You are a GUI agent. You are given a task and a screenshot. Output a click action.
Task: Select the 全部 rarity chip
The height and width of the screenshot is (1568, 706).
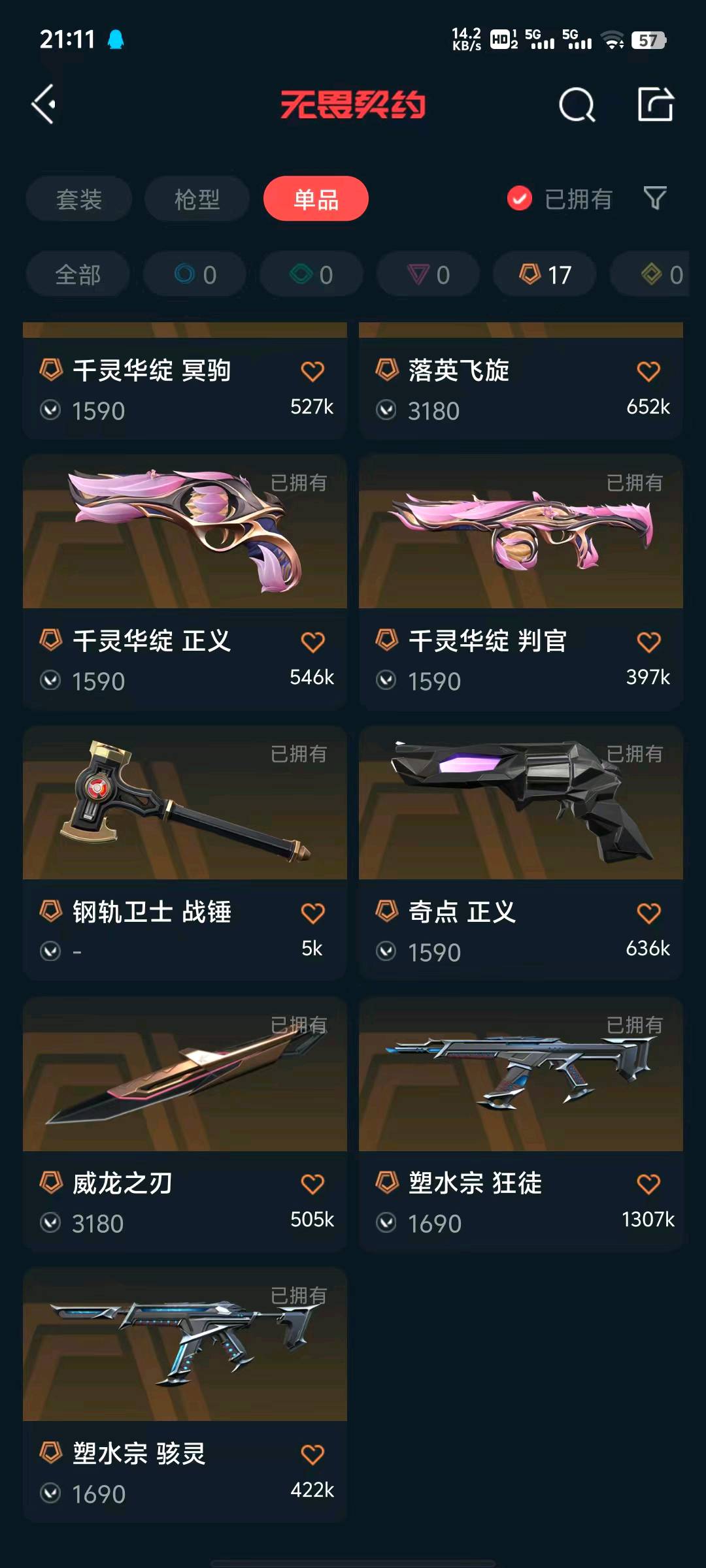click(78, 274)
